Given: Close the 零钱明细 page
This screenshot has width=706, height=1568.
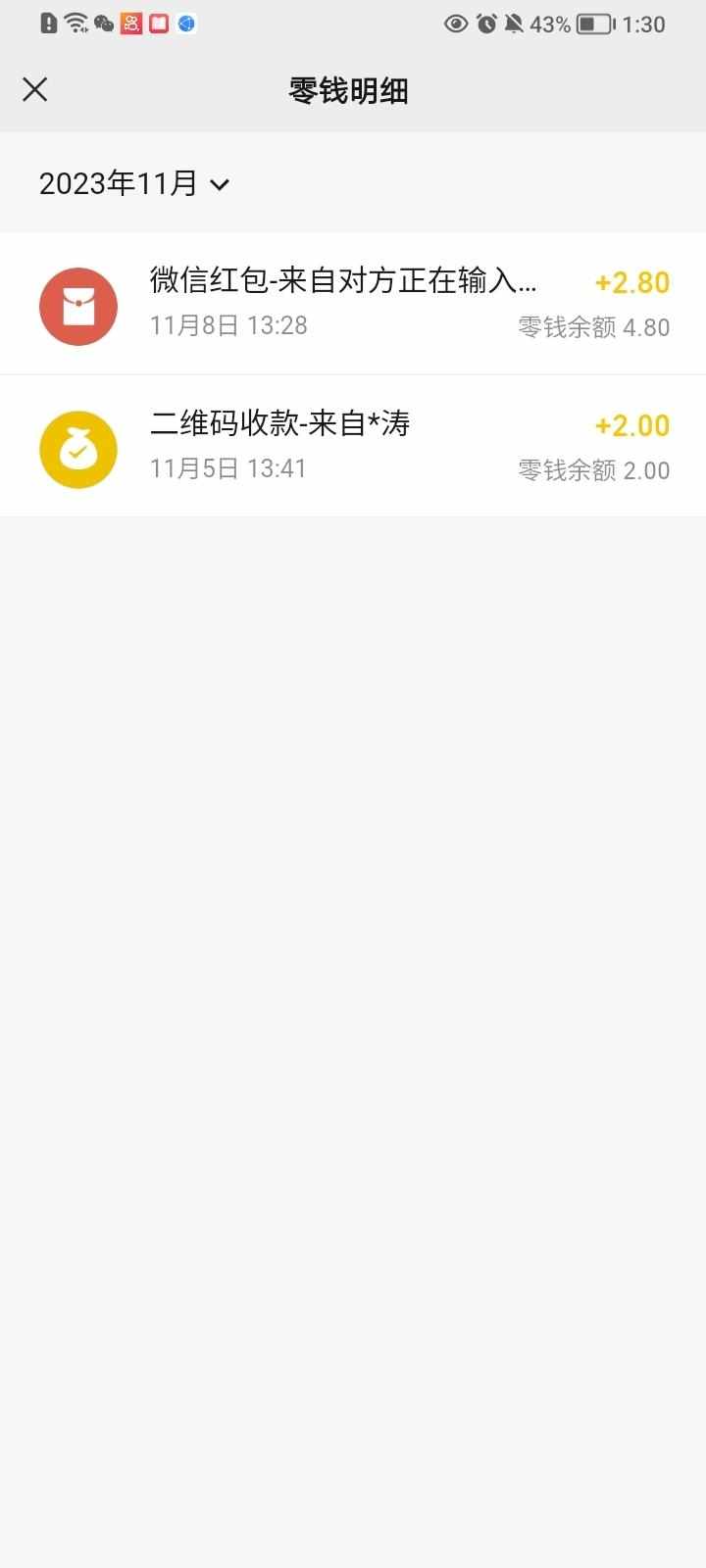Looking at the screenshot, I should coord(35,90).
